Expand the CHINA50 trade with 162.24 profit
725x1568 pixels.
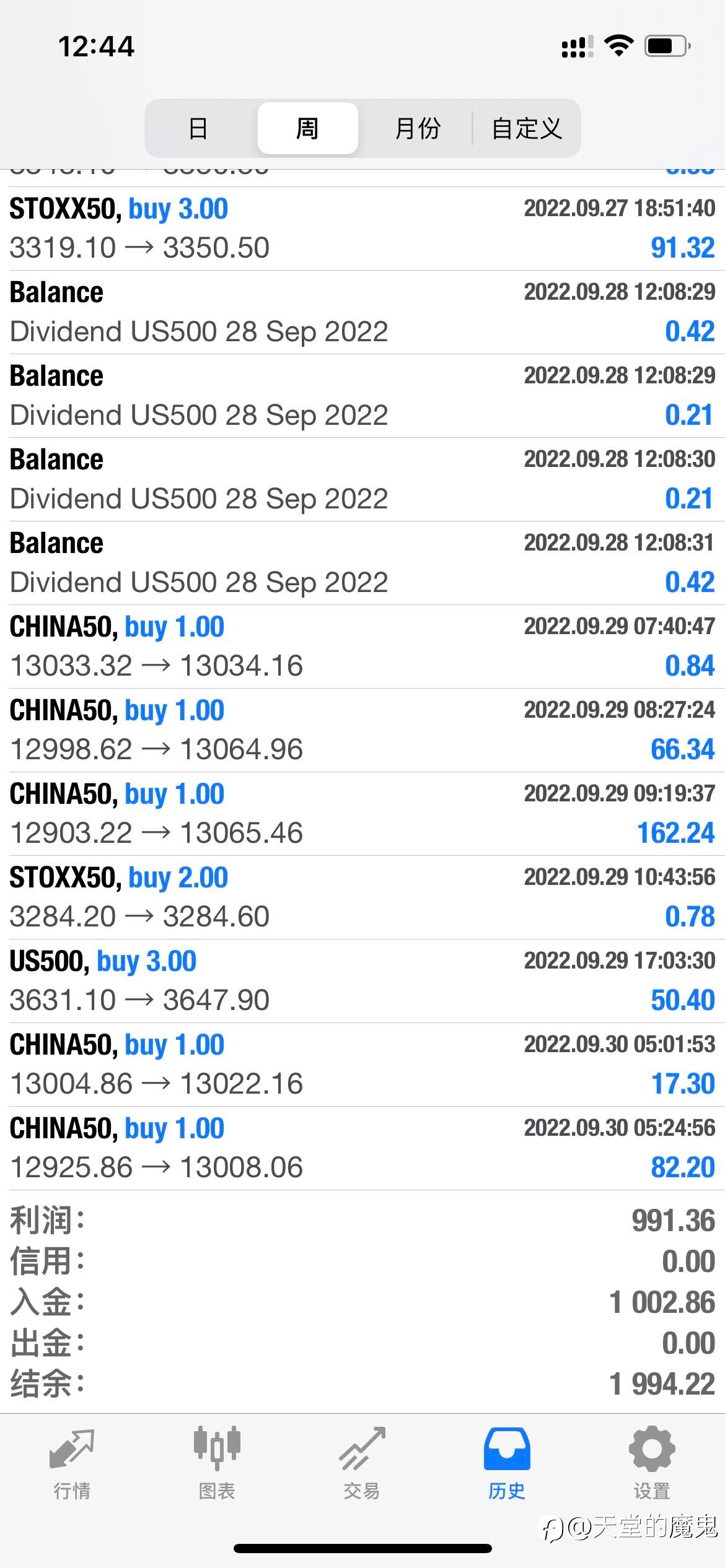362,814
